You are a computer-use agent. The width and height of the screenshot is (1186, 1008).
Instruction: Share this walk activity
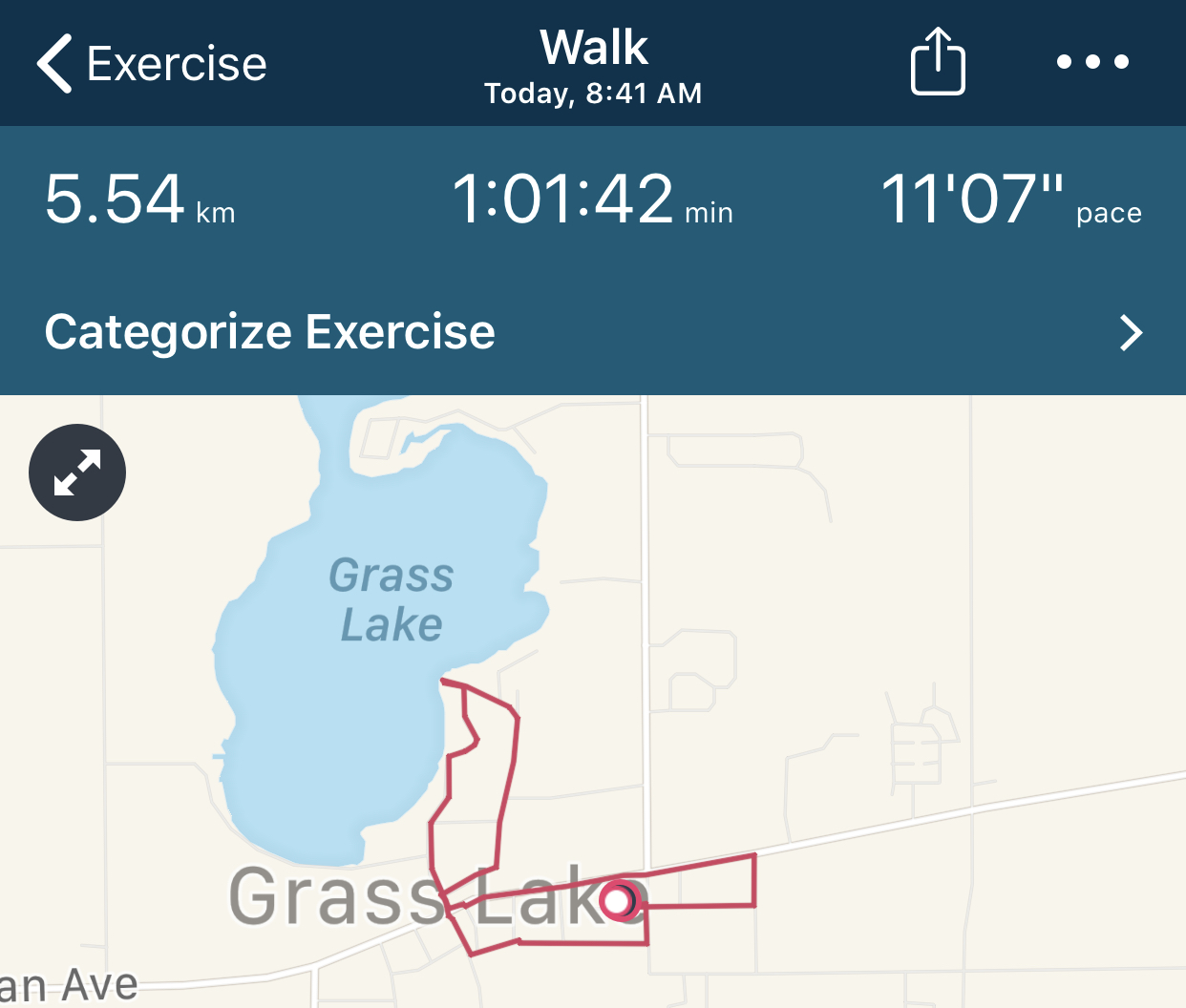[x=937, y=62]
